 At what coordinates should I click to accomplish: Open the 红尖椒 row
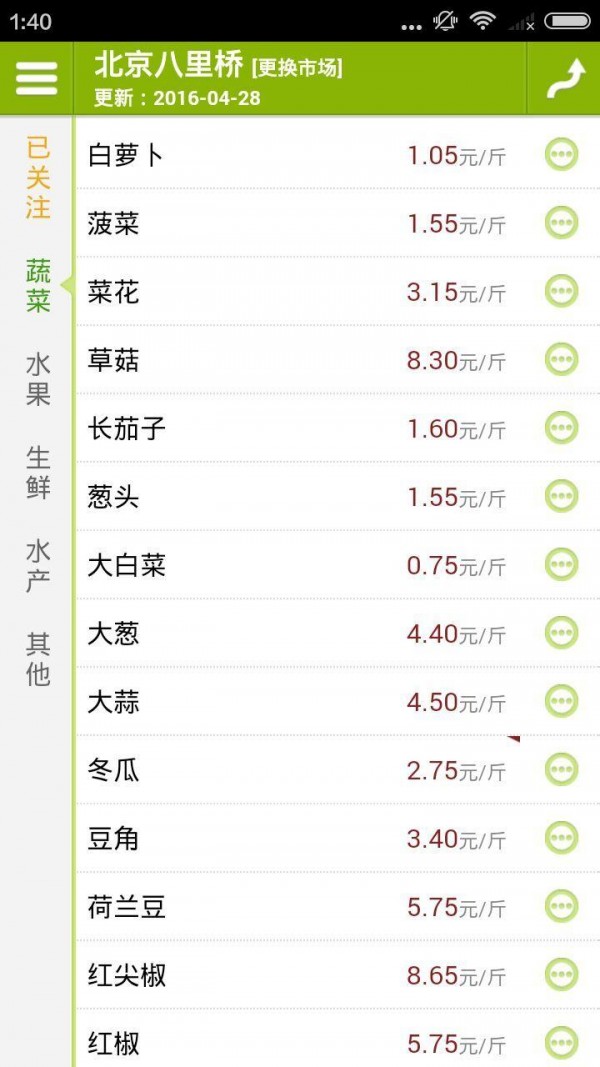pyautogui.click(x=300, y=975)
